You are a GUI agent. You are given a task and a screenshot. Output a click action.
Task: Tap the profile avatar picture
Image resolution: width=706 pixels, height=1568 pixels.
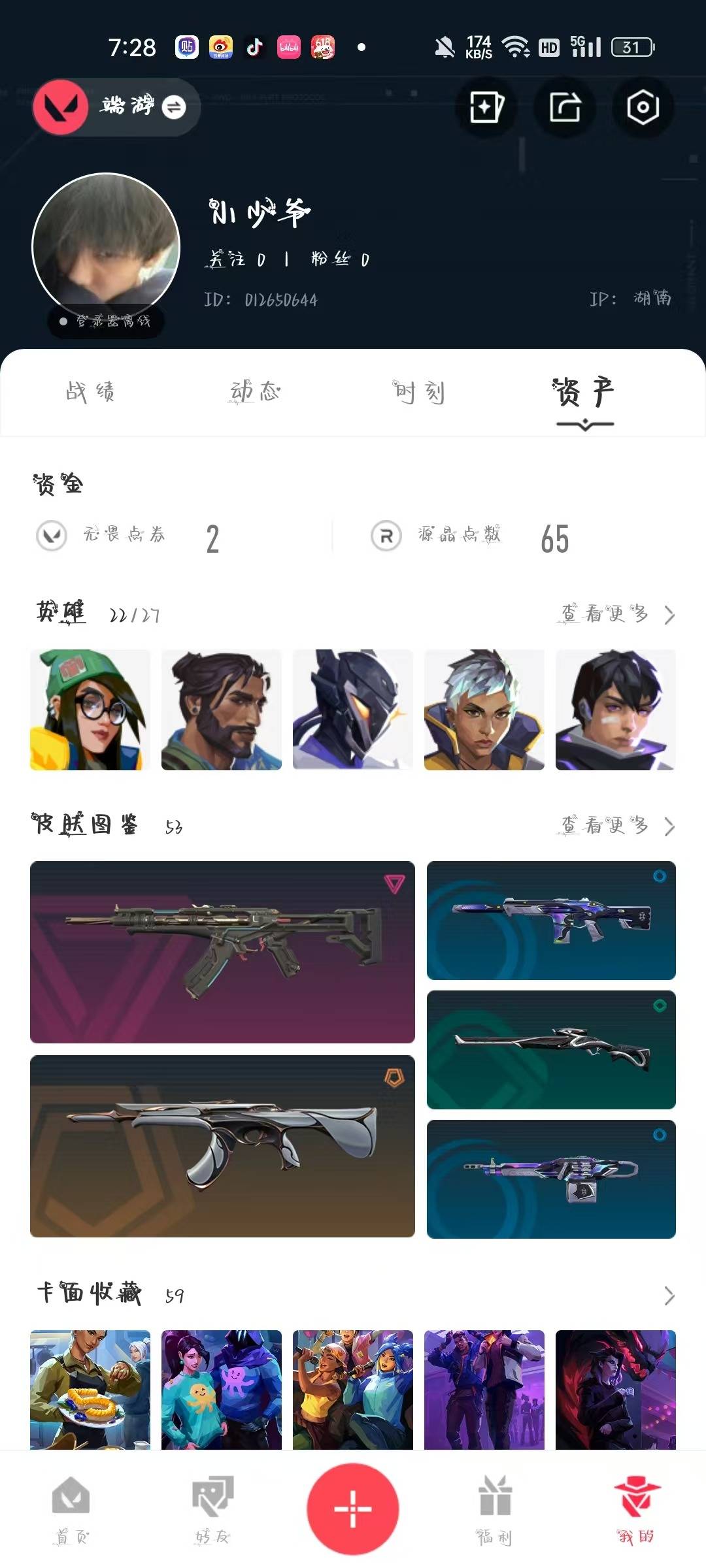coord(106,247)
